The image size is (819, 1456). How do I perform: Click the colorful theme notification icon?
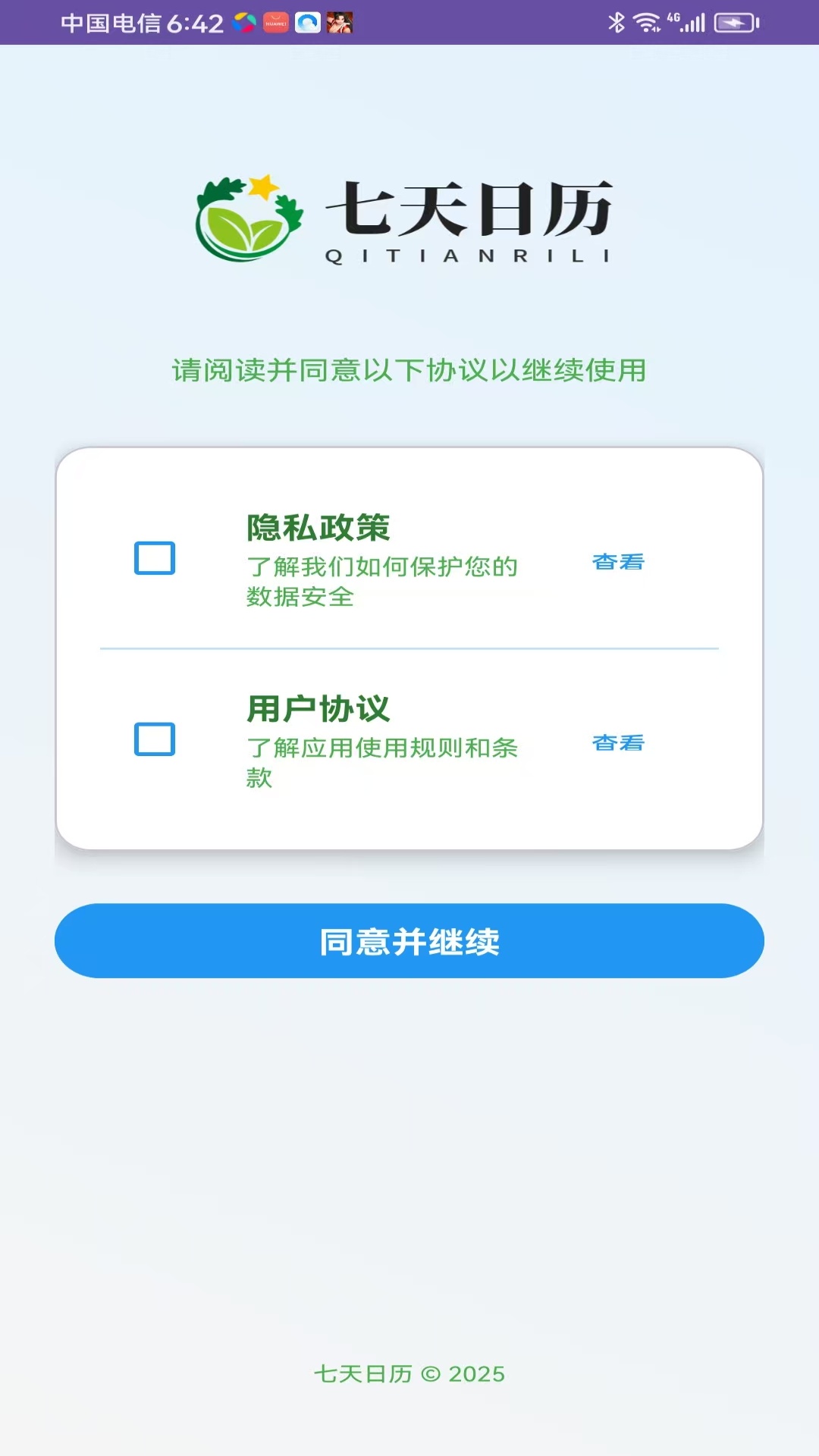pyautogui.click(x=244, y=24)
